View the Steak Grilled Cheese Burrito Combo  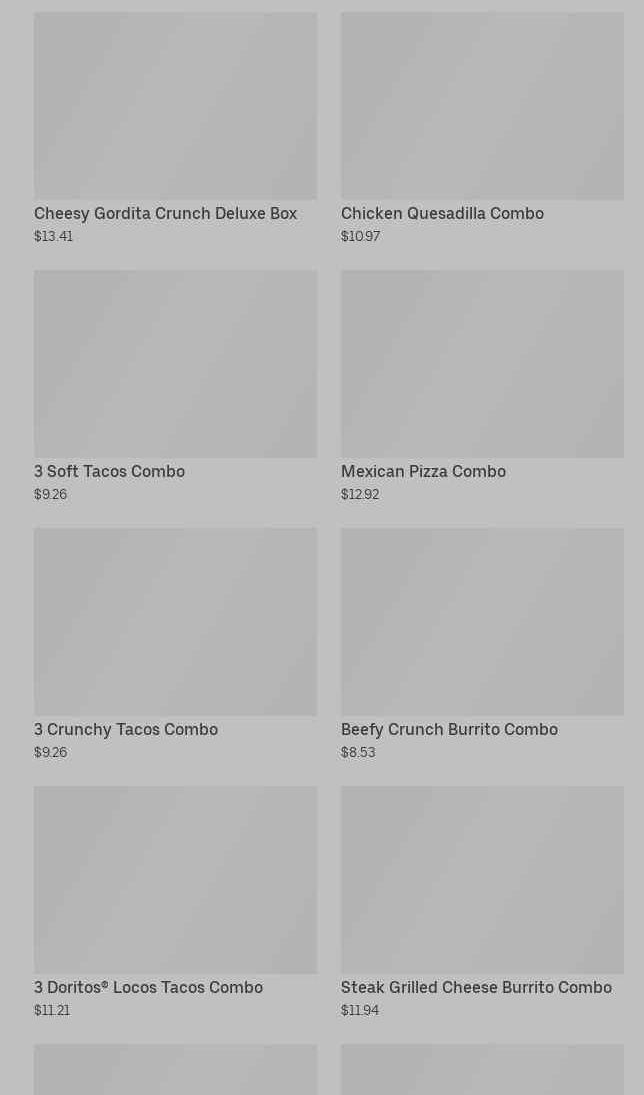[x=482, y=902]
